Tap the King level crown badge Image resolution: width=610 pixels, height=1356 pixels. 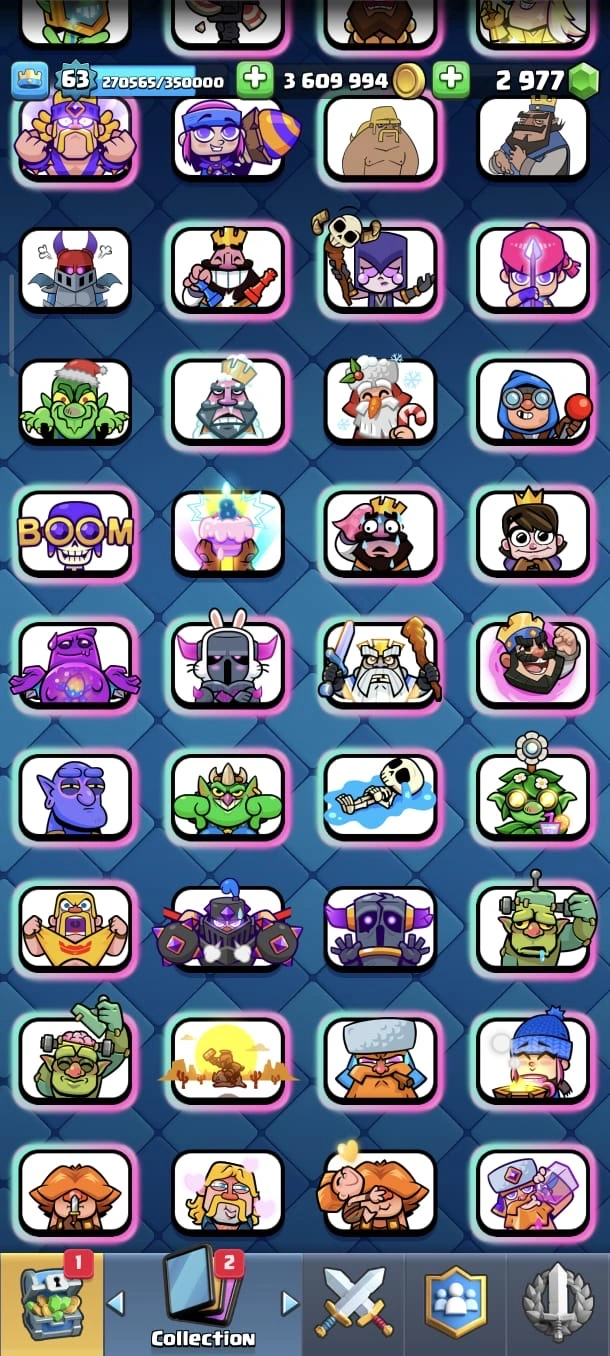[30, 80]
